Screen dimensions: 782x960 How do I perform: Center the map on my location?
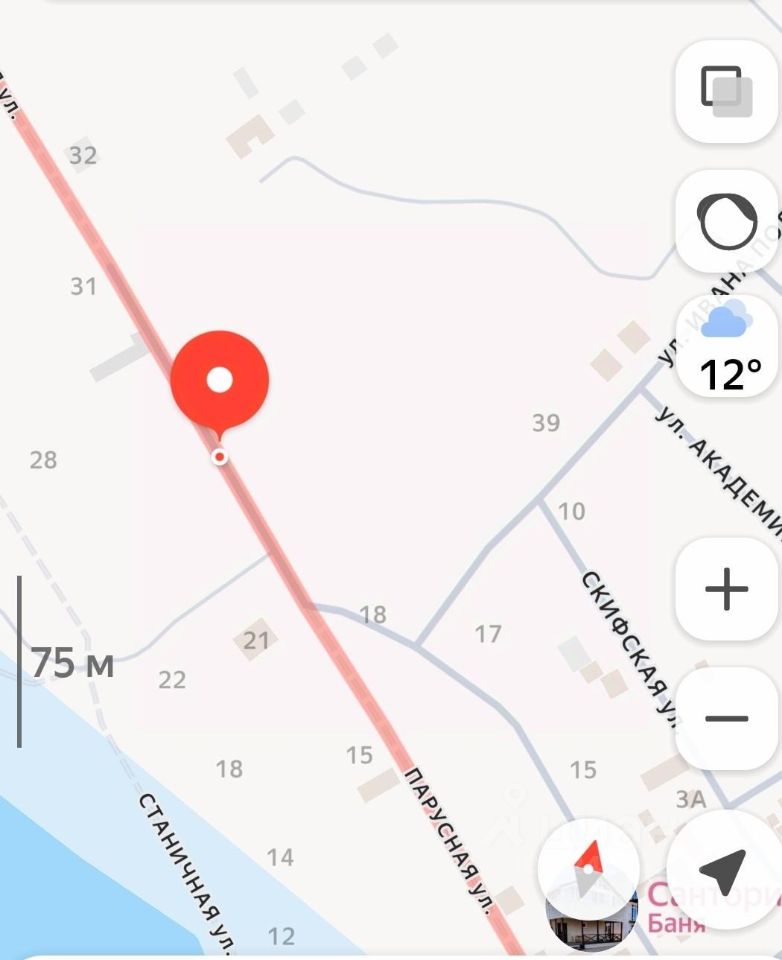[724, 872]
